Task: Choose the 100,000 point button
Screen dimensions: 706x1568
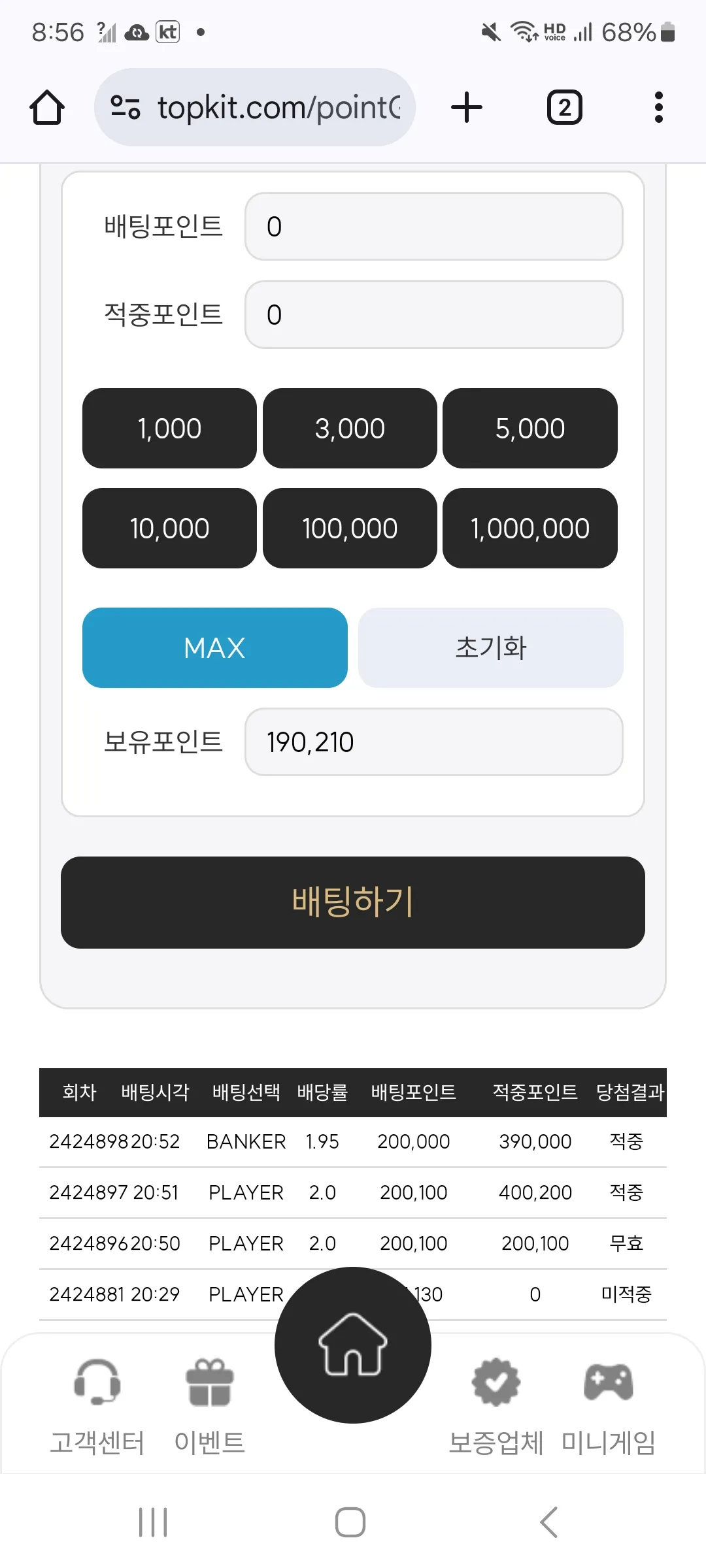Action: 350,529
